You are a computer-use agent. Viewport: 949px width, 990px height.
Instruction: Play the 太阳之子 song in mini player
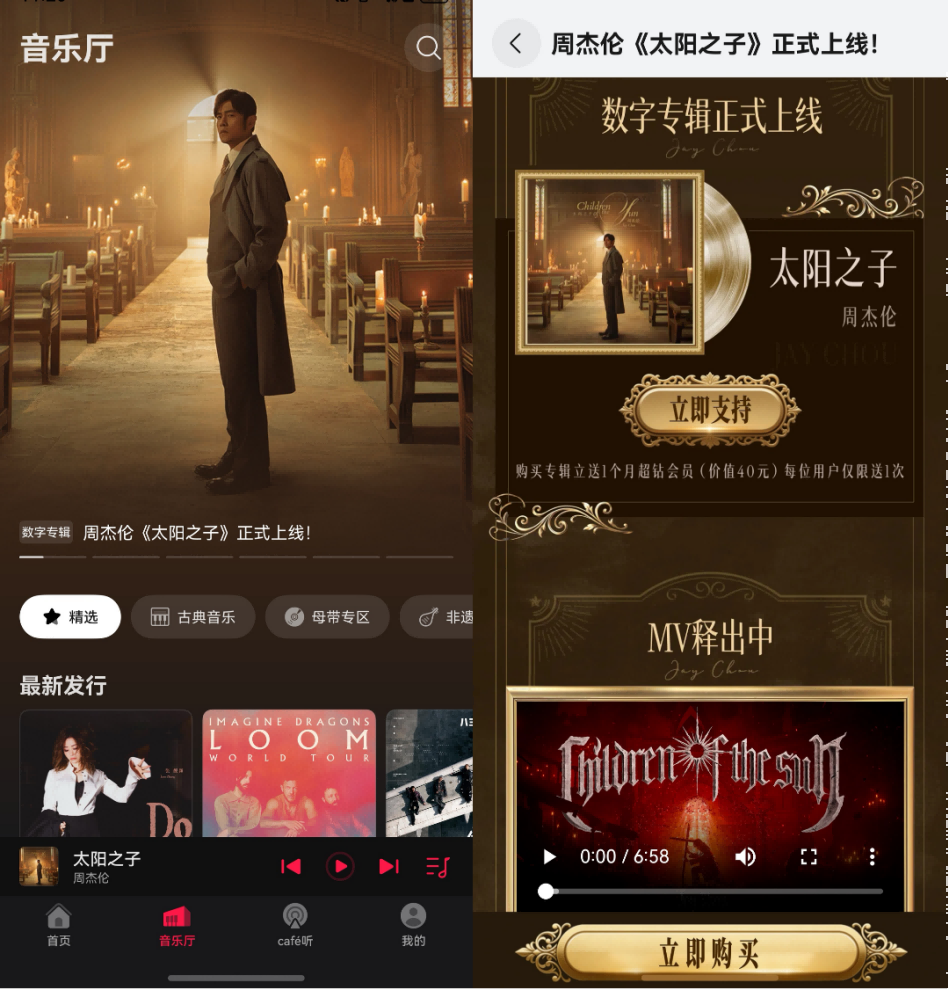(x=341, y=866)
